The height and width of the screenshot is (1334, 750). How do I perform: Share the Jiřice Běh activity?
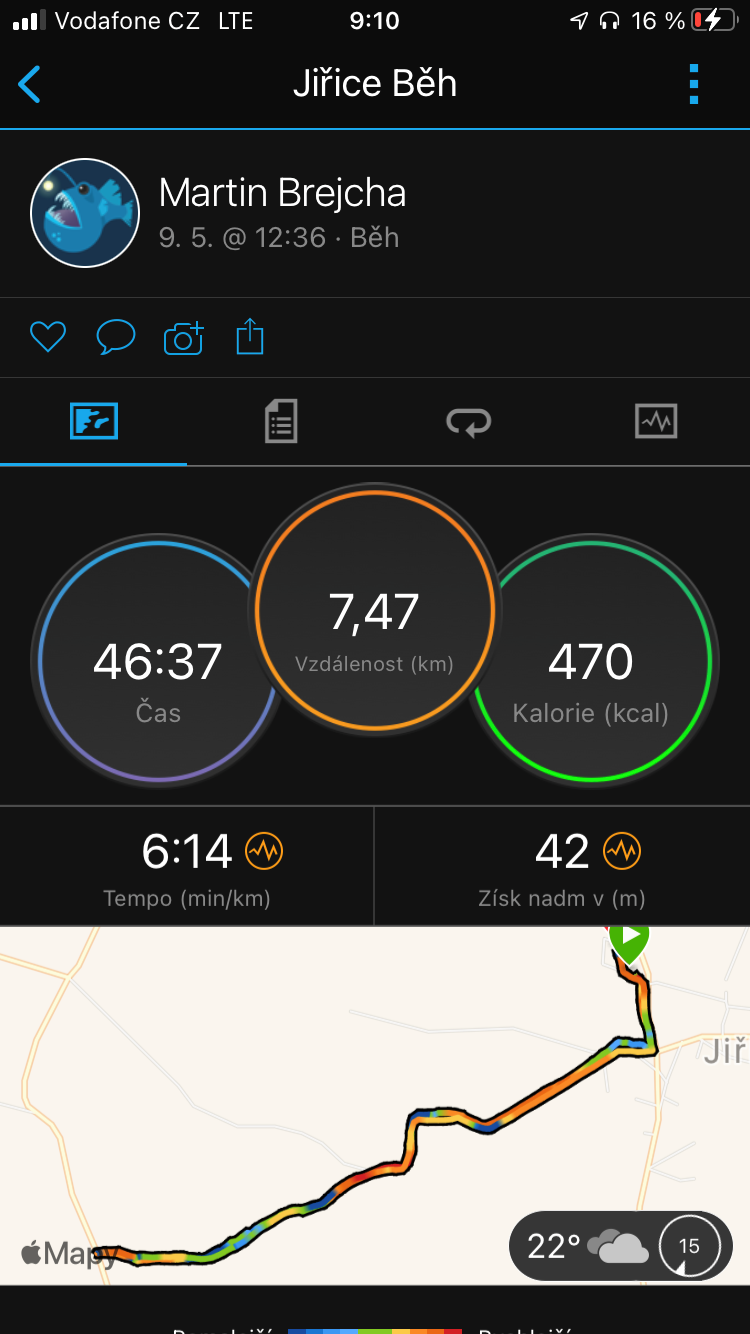point(250,337)
